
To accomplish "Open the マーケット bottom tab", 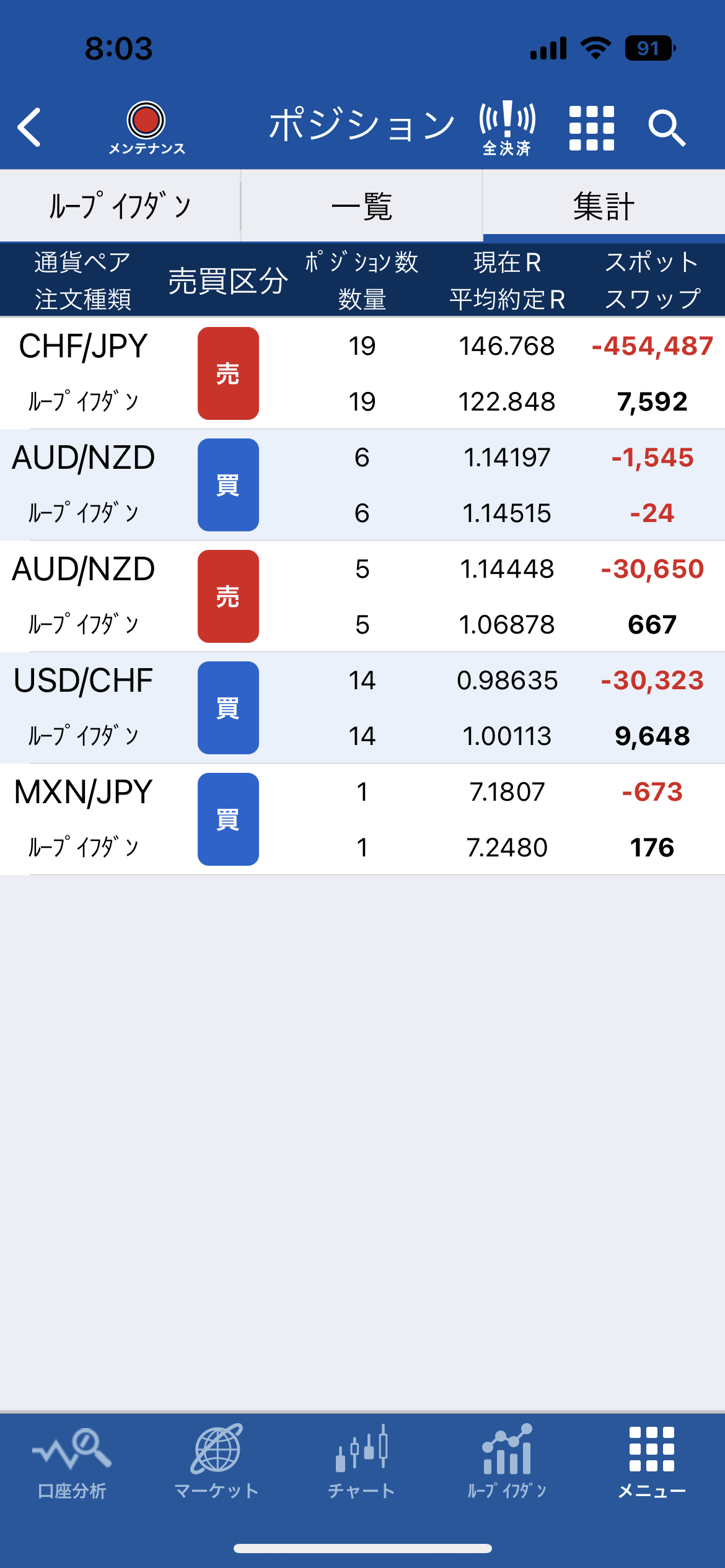I will pyautogui.click(x=217, y=1463).
